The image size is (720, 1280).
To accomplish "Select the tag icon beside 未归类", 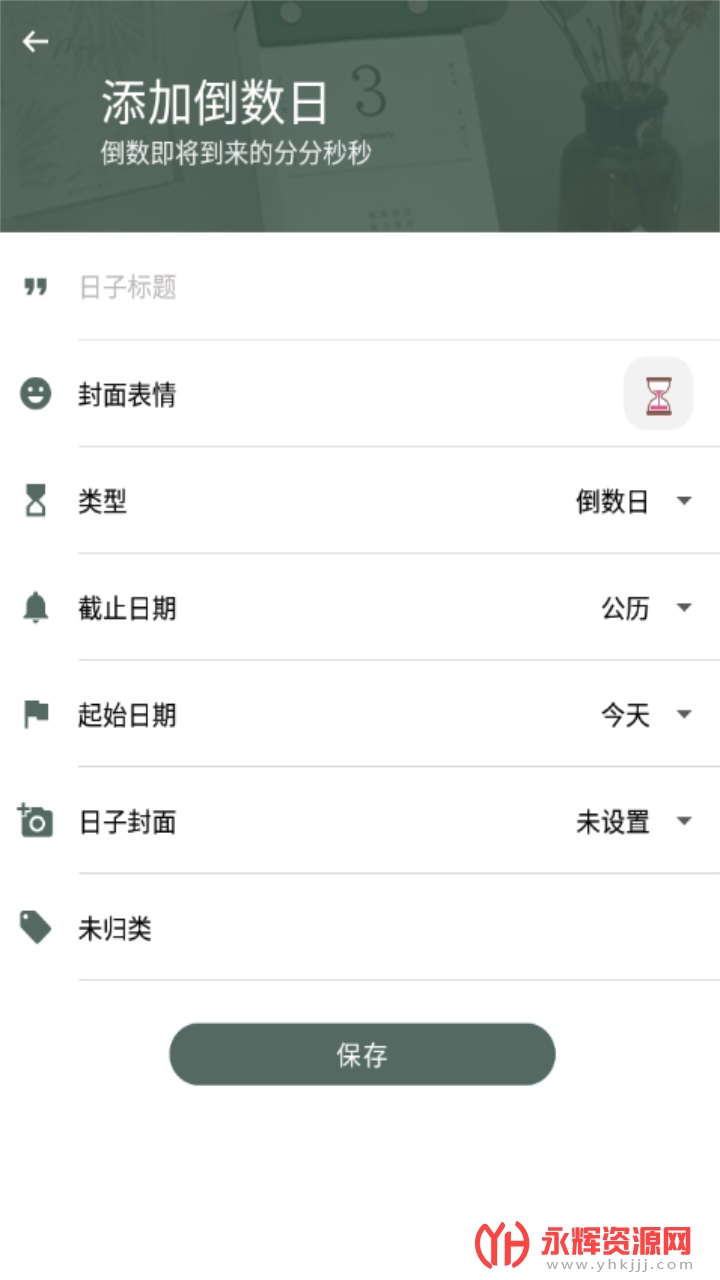I will coord(36,928).
